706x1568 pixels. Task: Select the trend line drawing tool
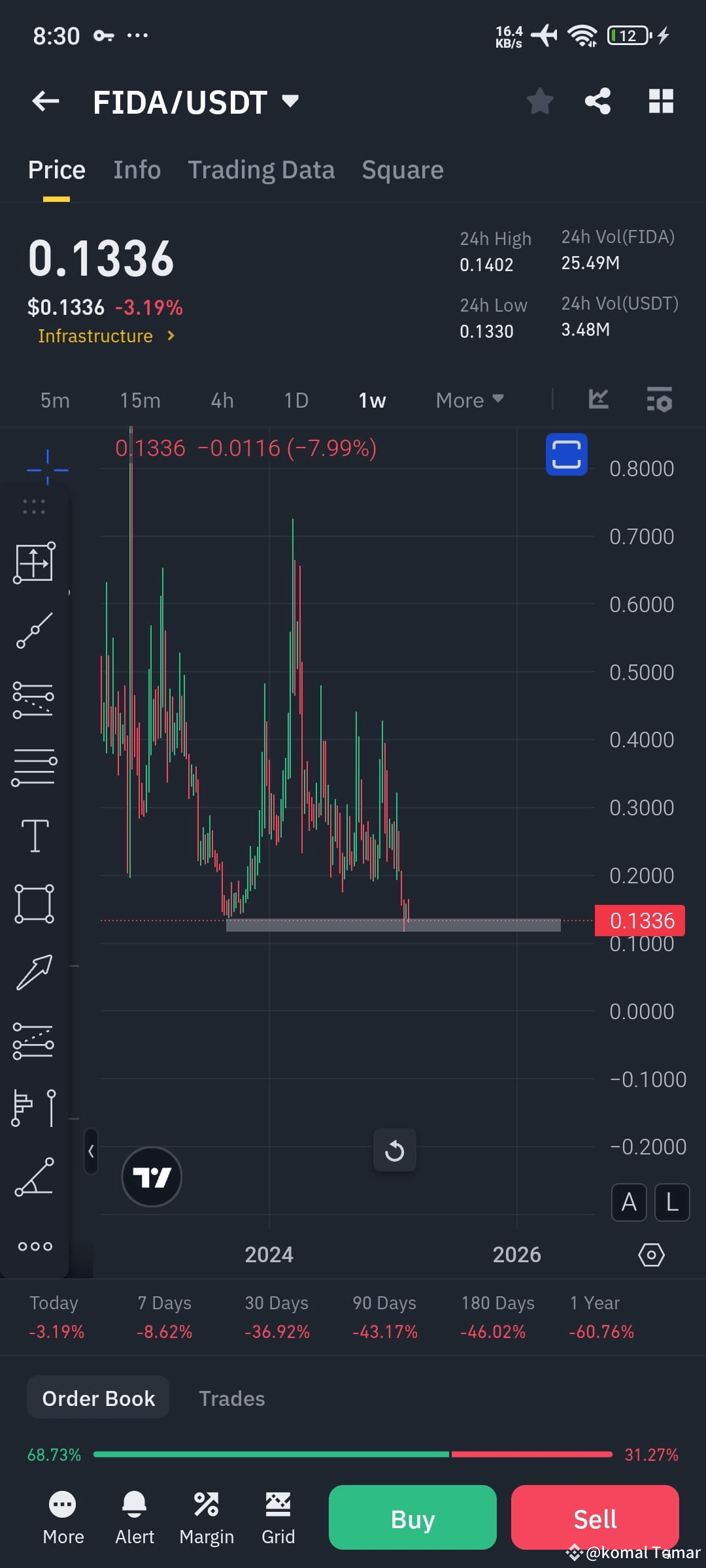coord(34,630)
